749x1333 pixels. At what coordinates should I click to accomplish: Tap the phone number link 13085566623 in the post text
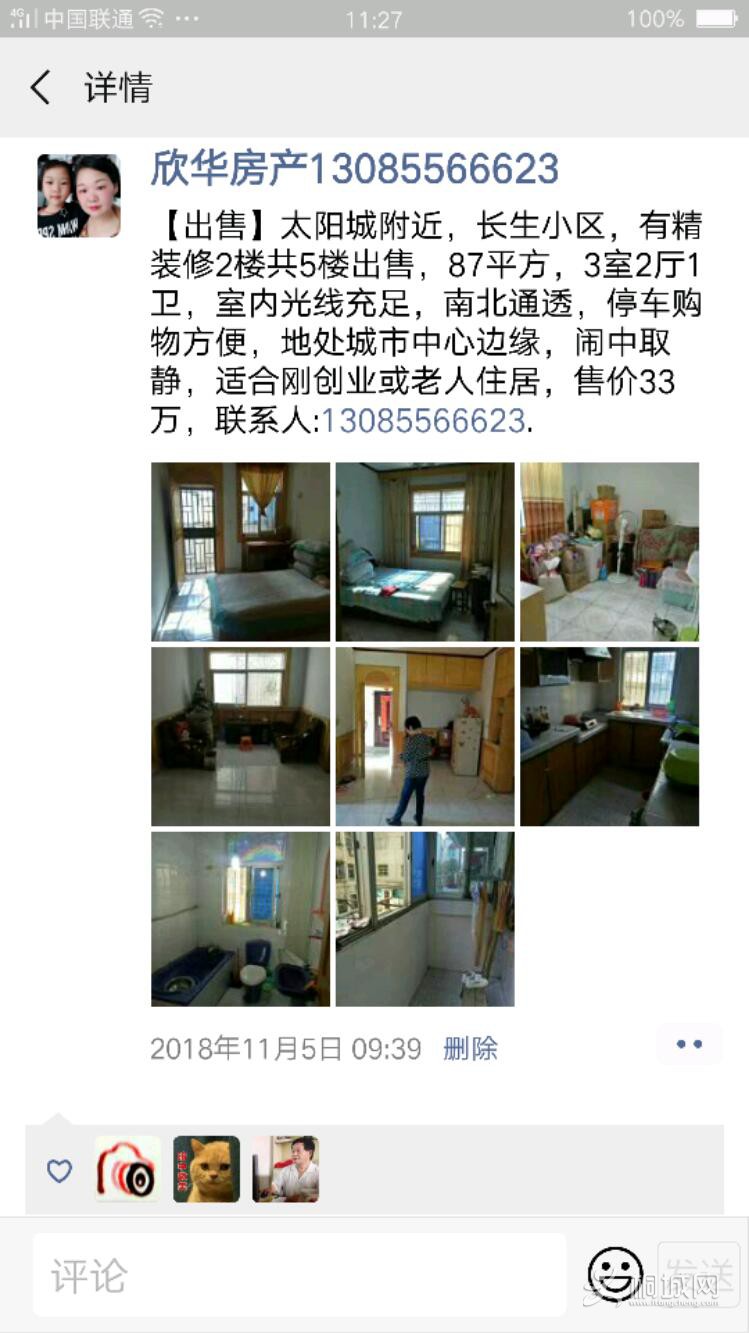coord(423,420)
